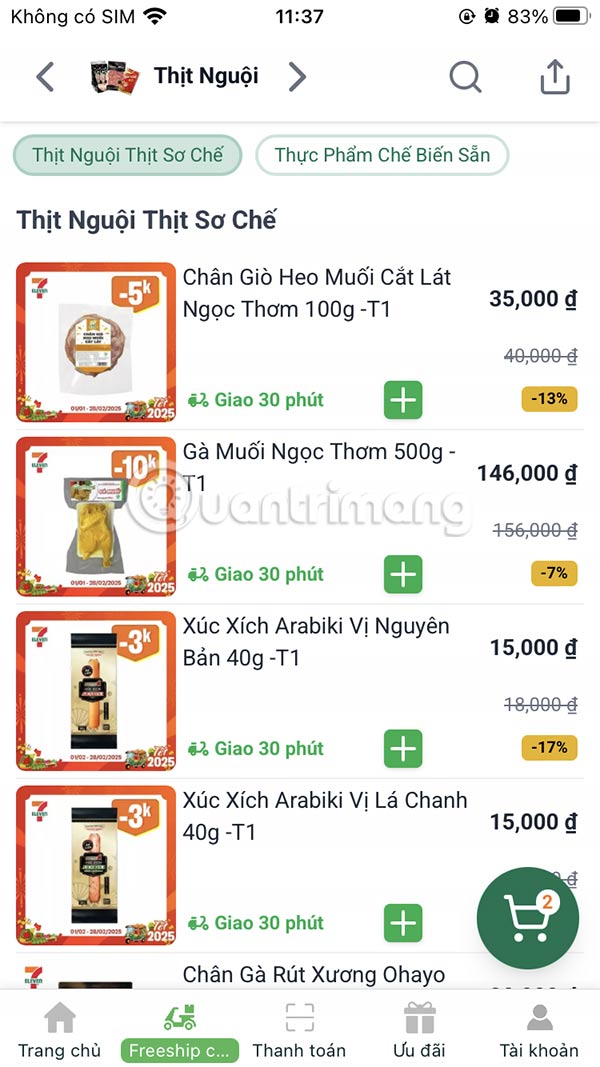Open the Thanh toán tab

click(x=299, y=1031)
